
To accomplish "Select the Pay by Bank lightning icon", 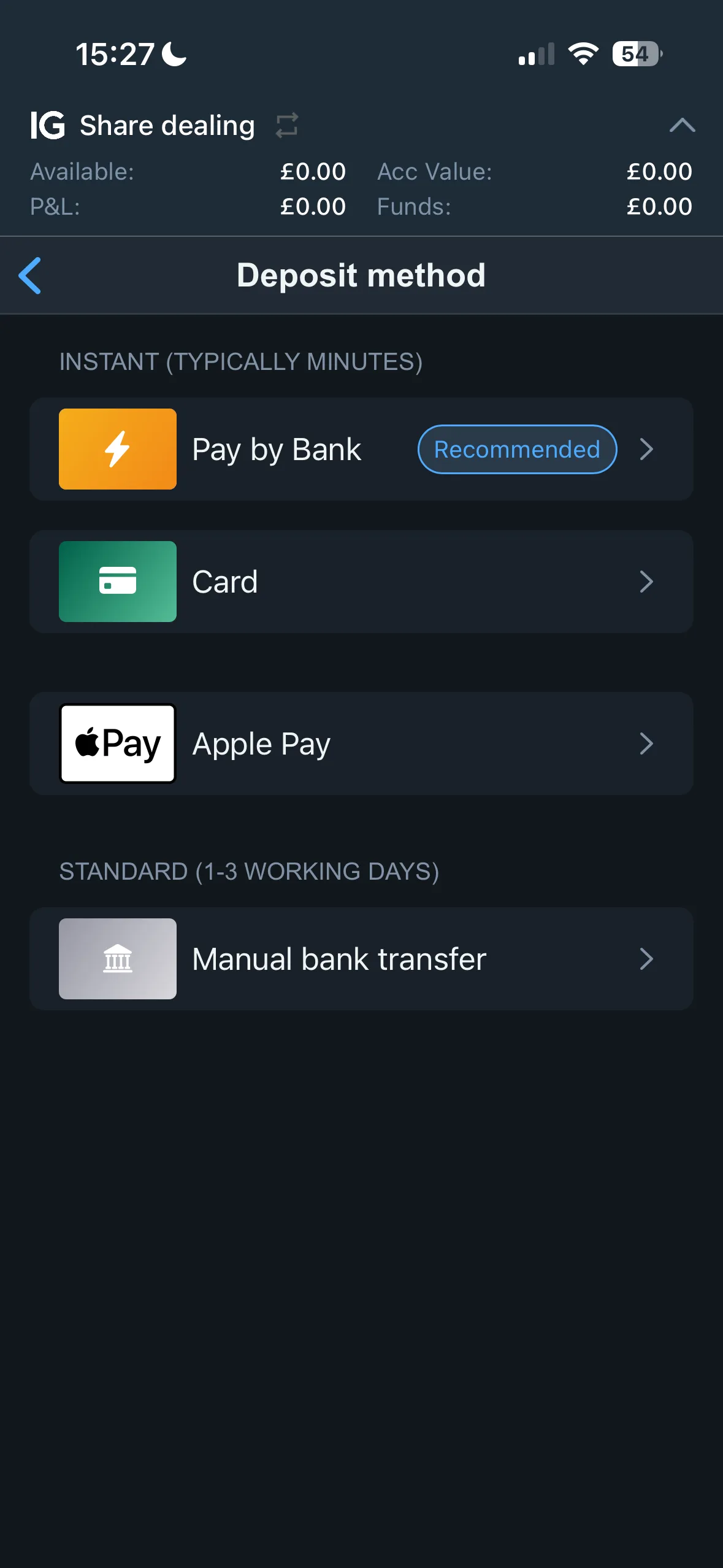I will point(117,448).
